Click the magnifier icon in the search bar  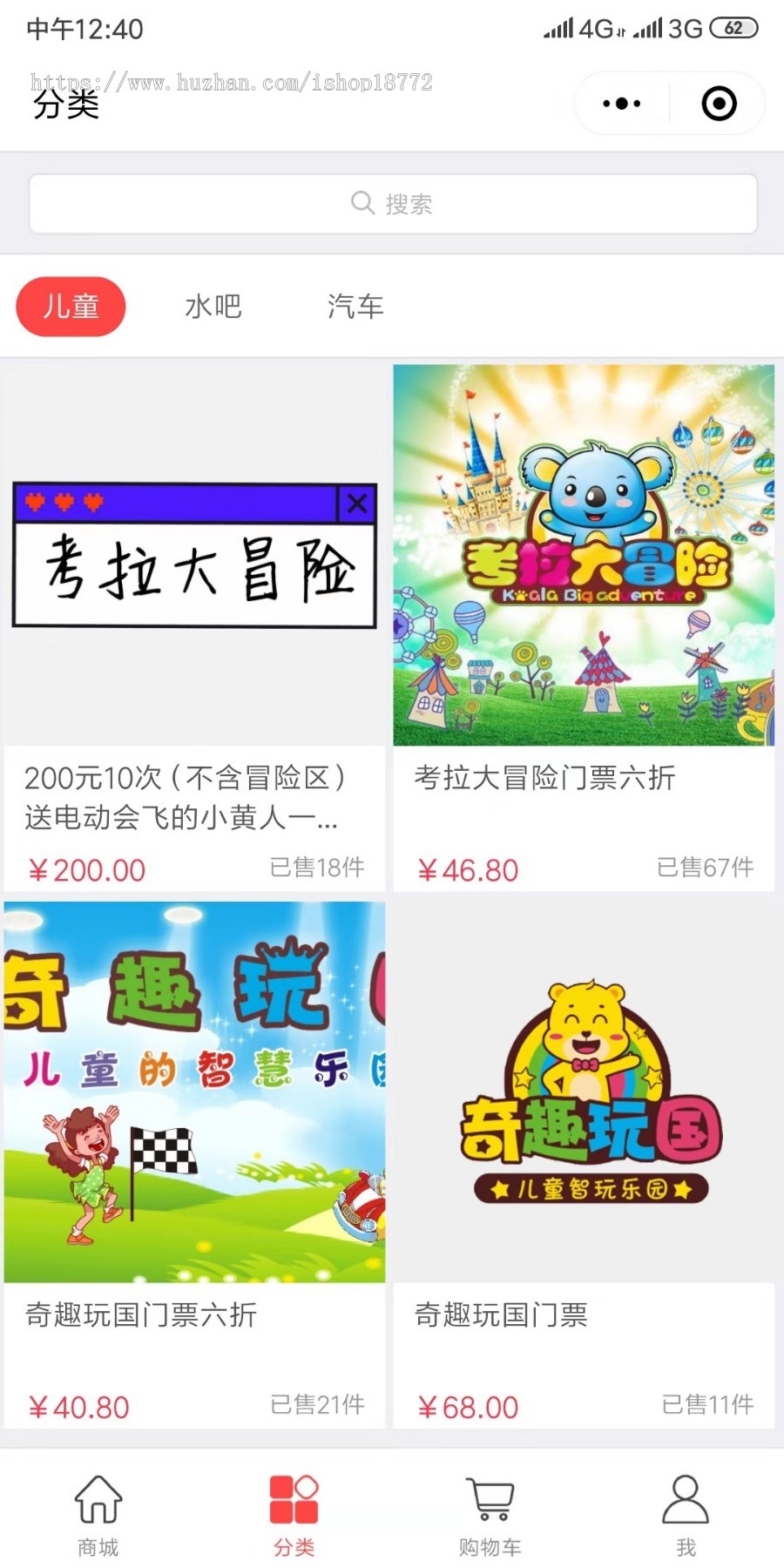point(363,203)
